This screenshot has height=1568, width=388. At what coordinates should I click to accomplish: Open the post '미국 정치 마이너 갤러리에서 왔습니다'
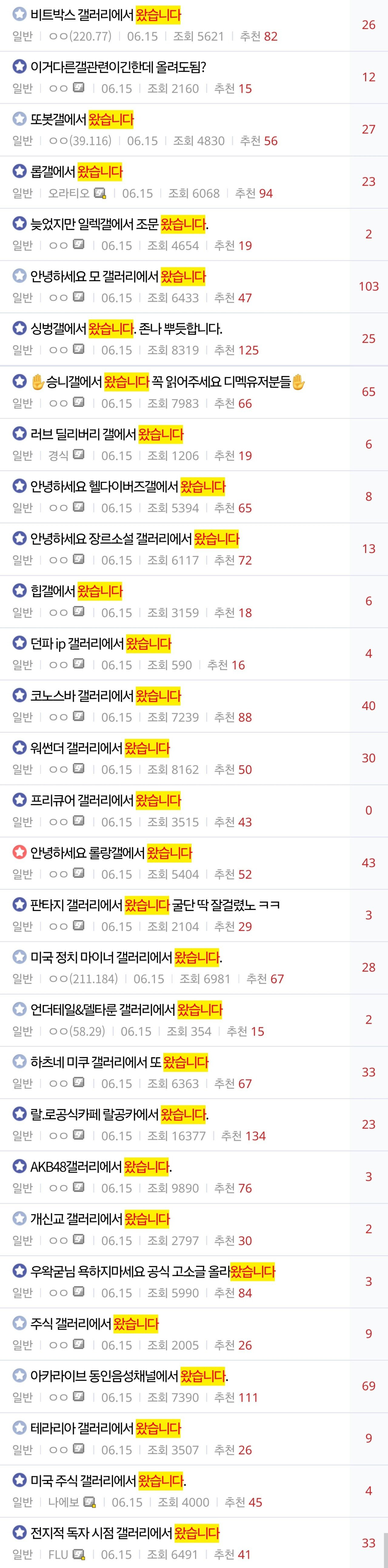125,958
